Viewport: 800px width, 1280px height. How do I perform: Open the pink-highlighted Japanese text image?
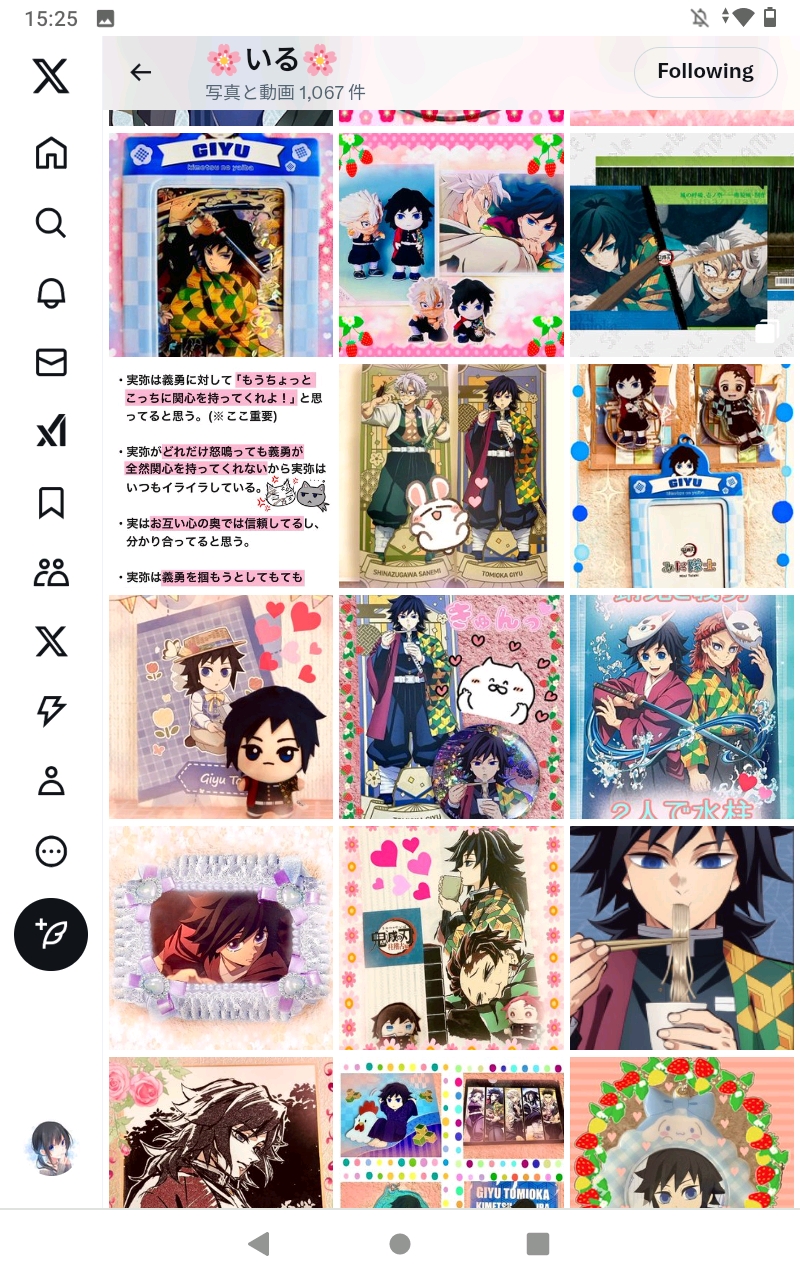pos(221,476)
